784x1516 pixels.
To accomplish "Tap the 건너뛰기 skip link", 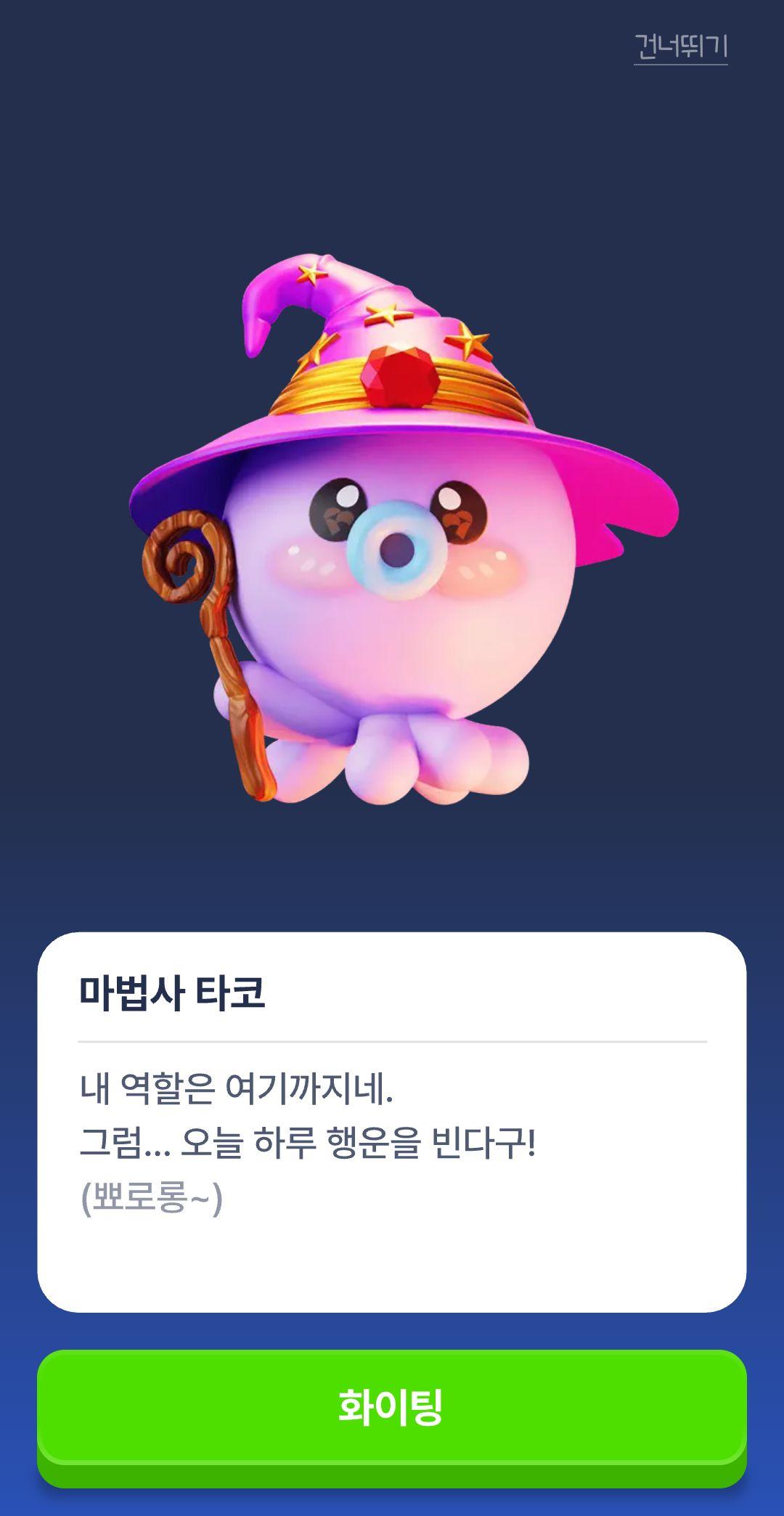I will [x=680, y=47].
